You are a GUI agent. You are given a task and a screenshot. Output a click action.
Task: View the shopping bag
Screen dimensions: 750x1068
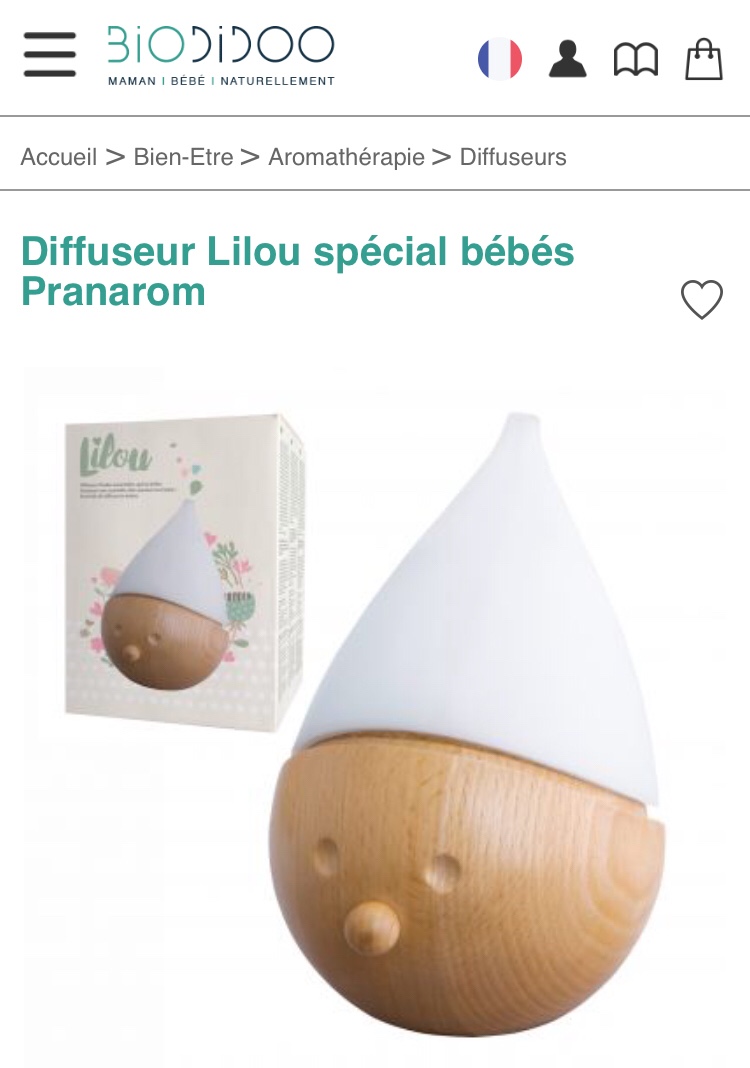point(704,59)
